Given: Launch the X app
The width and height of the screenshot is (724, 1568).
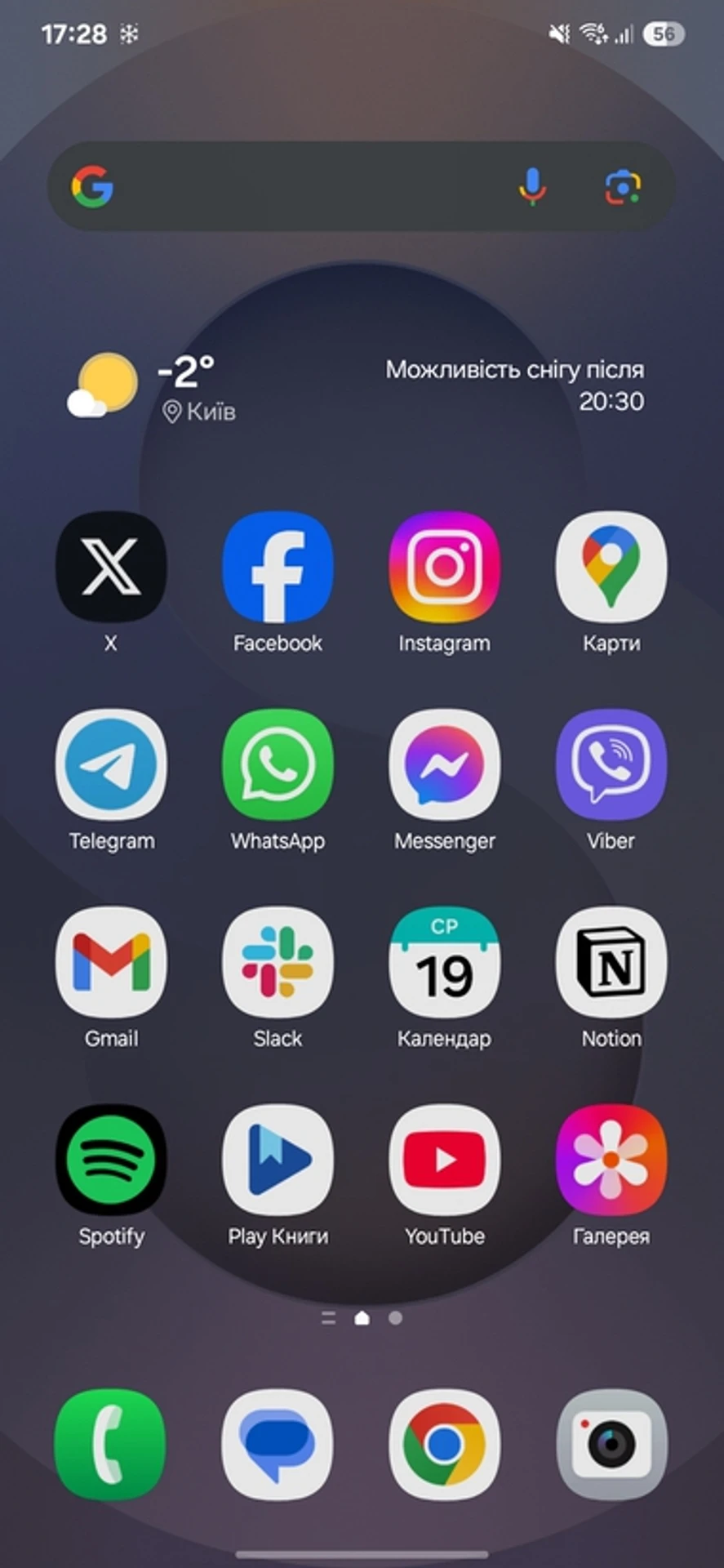Looking at the screenshot, I should 111,567.
